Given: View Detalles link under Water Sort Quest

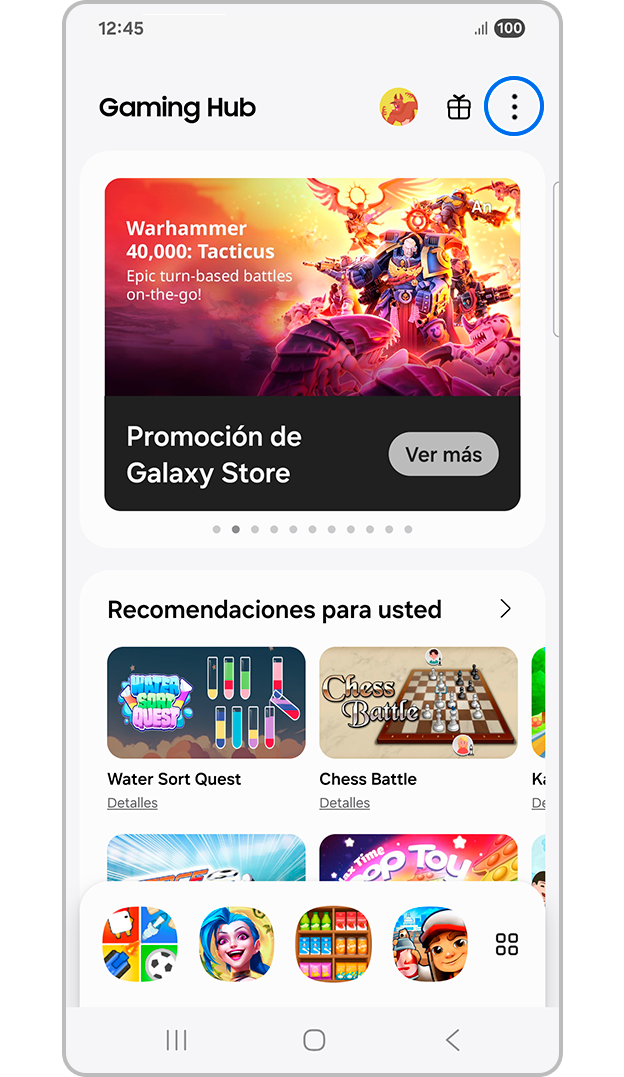Looking at the screenshot, I should tap(132, 803).
